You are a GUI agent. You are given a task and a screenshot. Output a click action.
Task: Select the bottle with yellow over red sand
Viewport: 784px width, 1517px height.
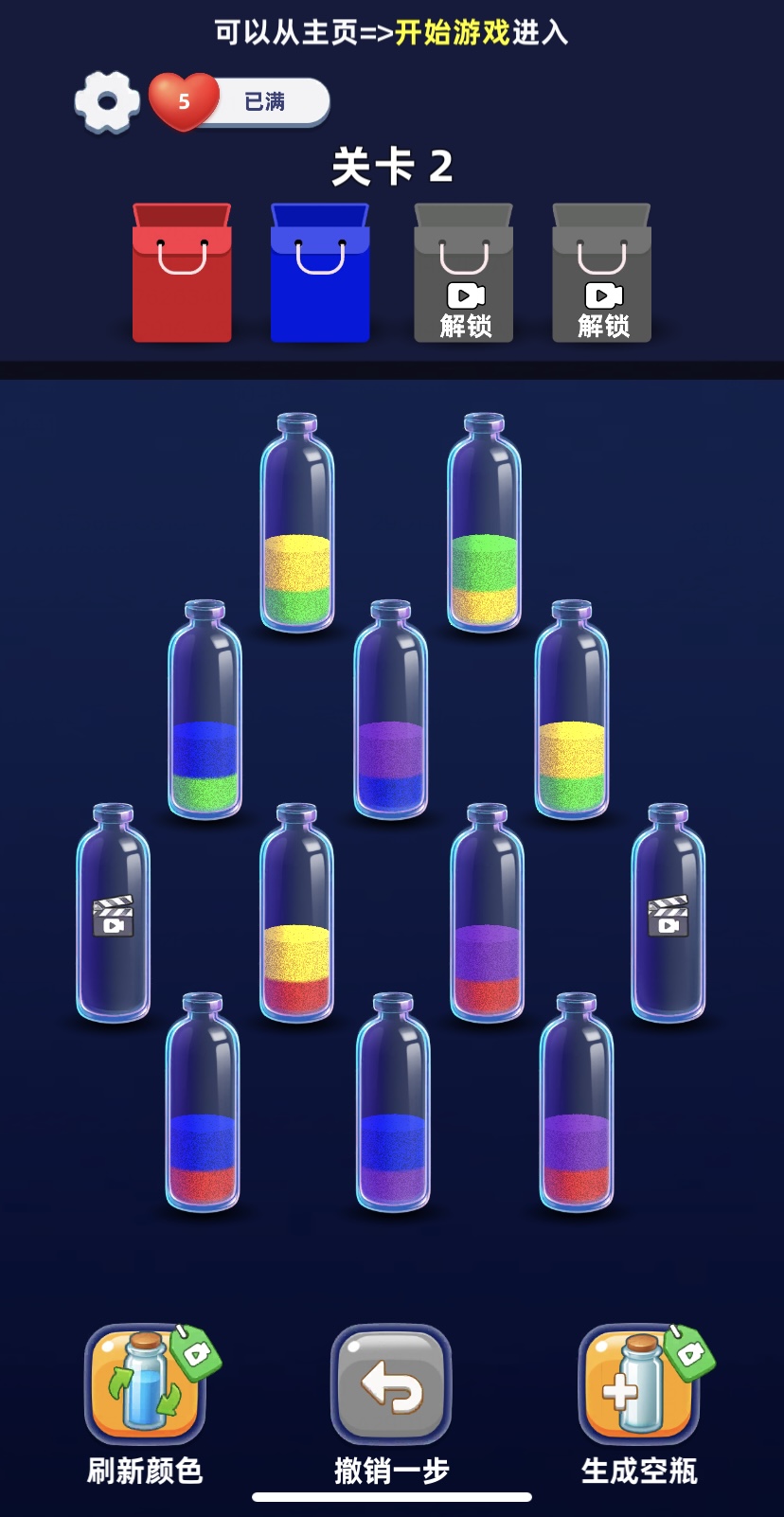297,915
